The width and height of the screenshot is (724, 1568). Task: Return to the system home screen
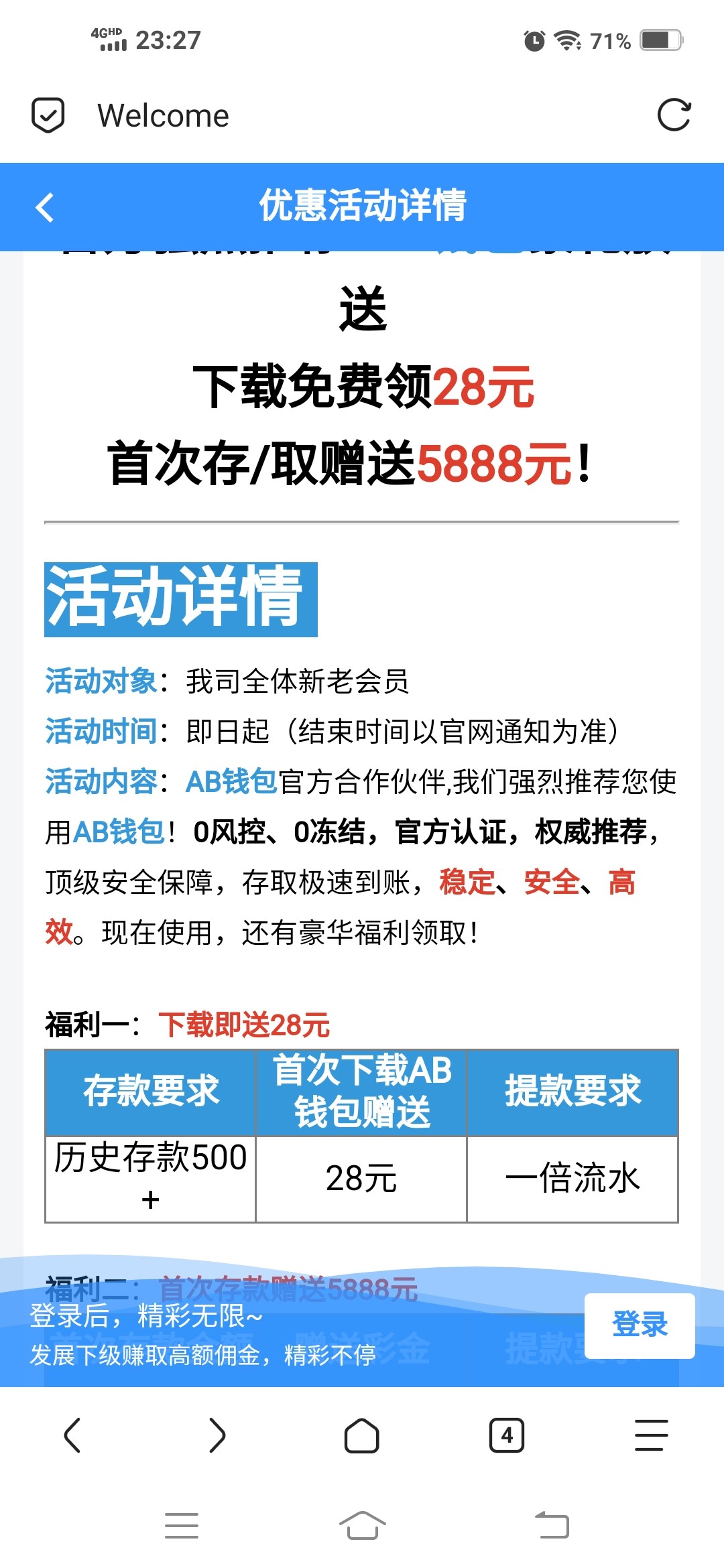[x=362, y=1526]
